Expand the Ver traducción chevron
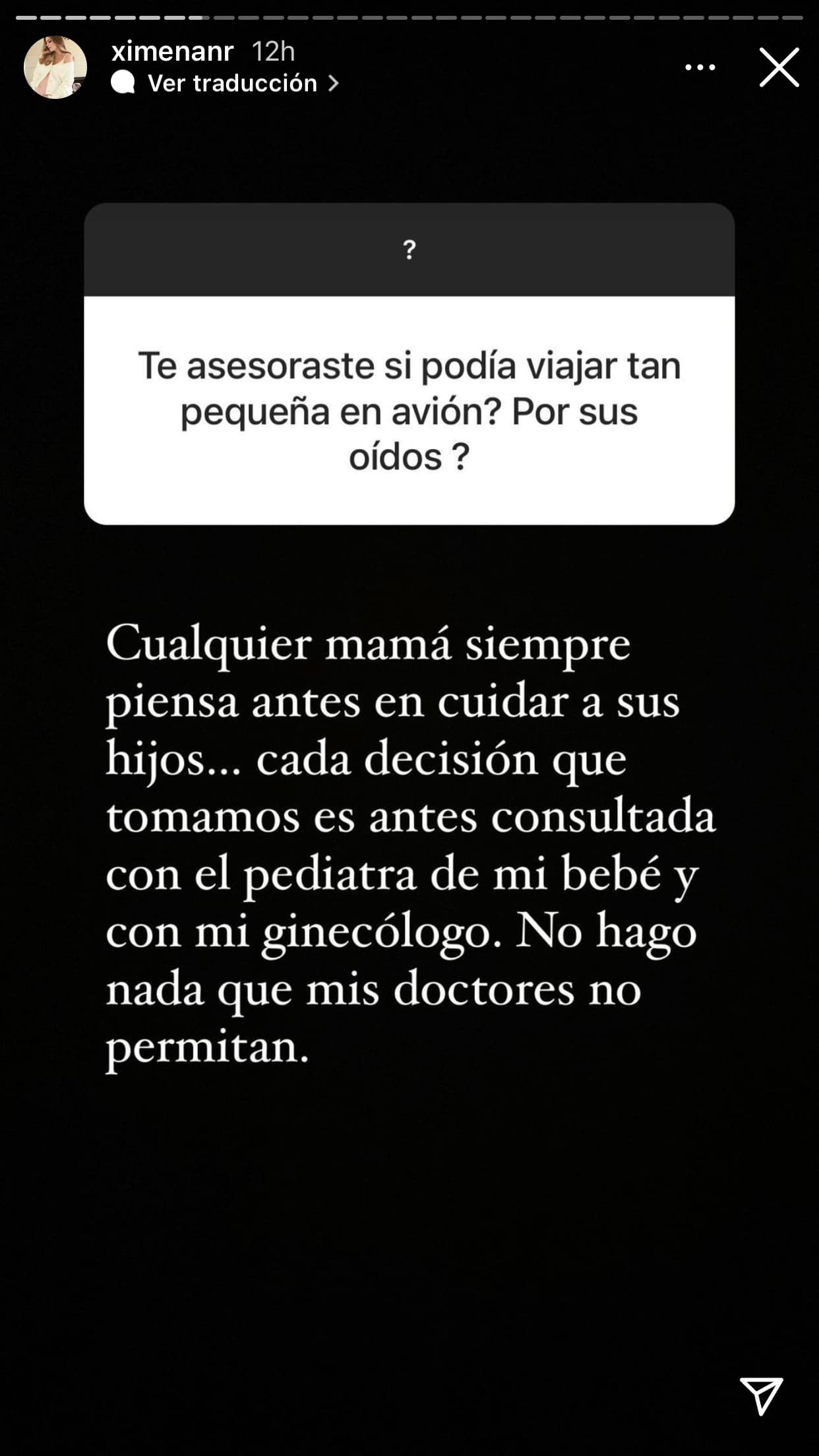 (x=335, y=83)
